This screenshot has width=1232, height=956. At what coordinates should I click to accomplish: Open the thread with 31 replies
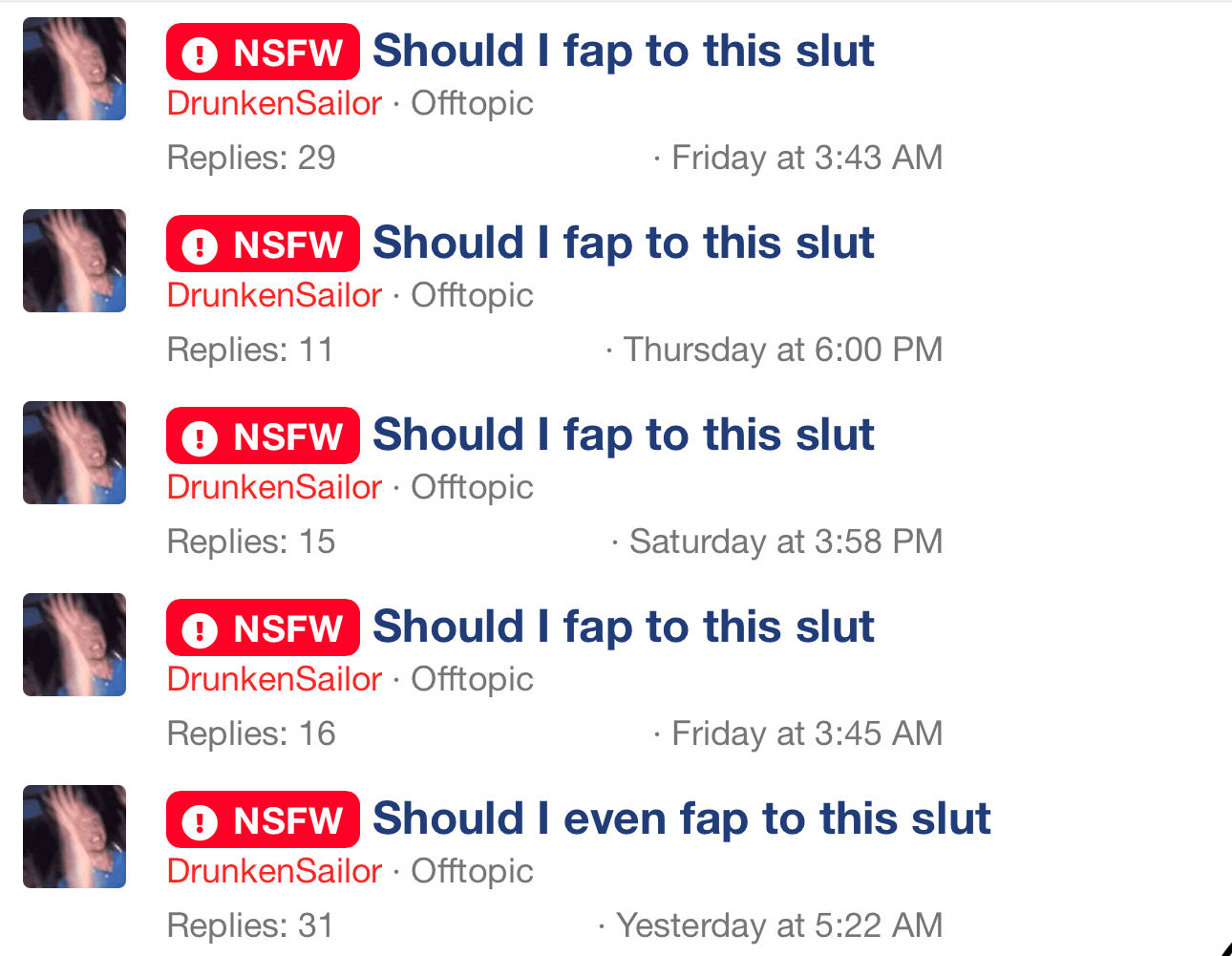click(x=681, y=819)
